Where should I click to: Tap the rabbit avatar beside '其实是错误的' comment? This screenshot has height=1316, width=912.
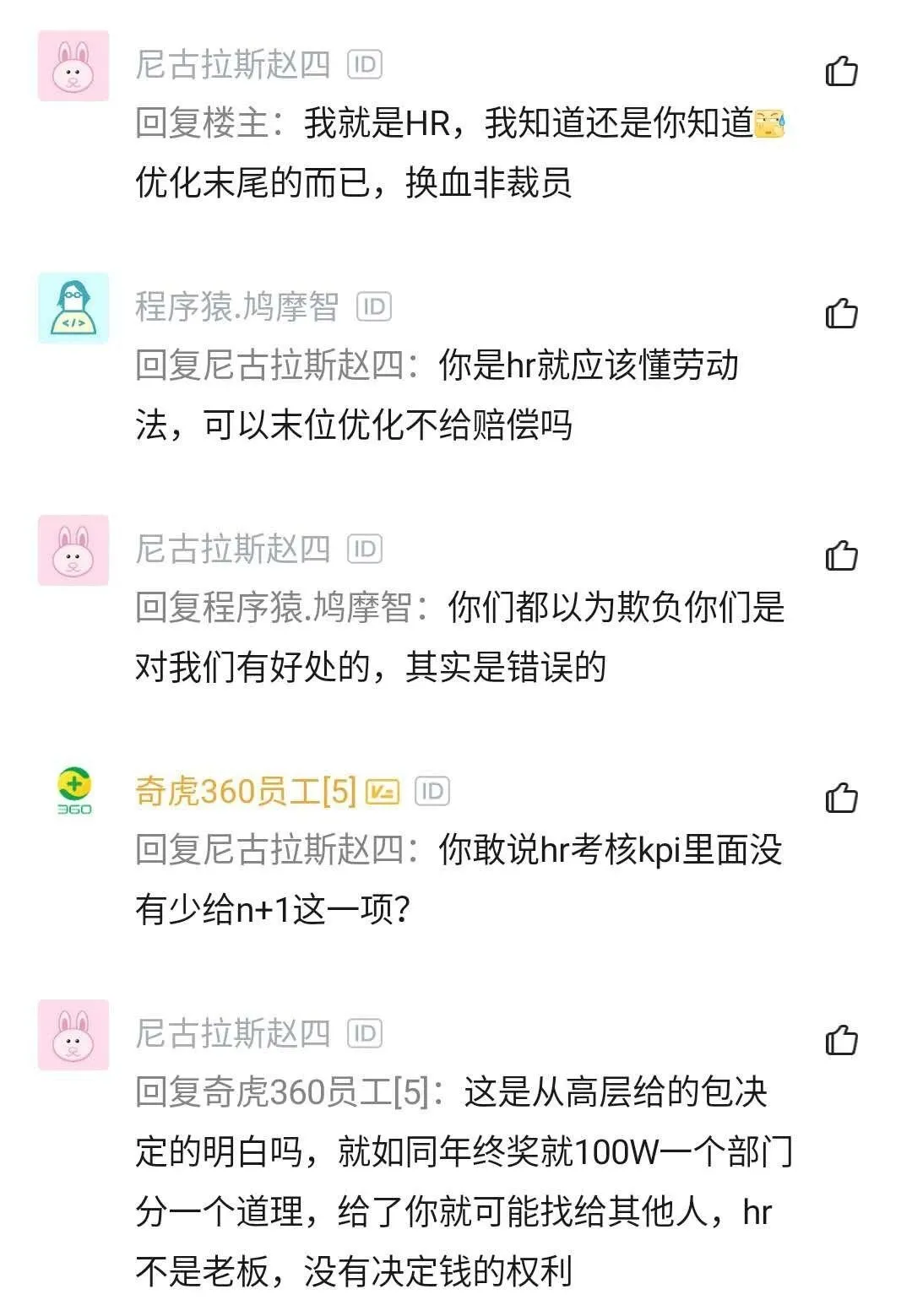(73, 550)
